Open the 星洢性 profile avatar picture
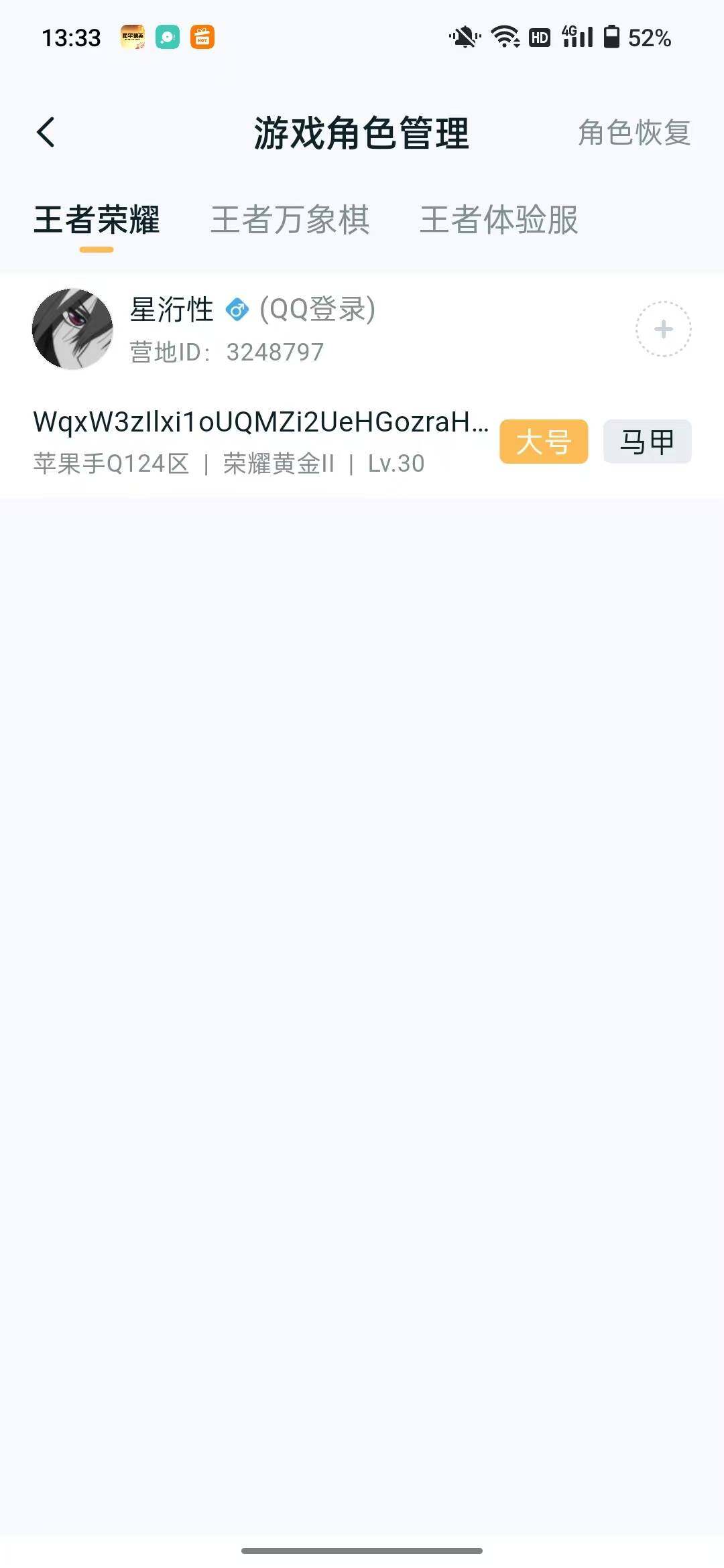 click(x=72, y=328)
